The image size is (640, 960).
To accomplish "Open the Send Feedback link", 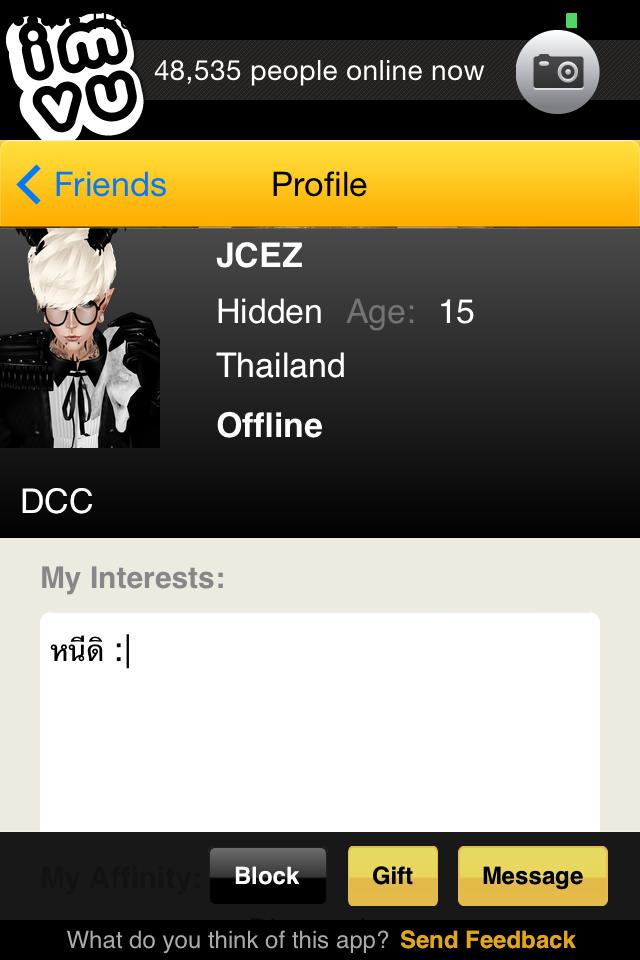I will point(487,940).
